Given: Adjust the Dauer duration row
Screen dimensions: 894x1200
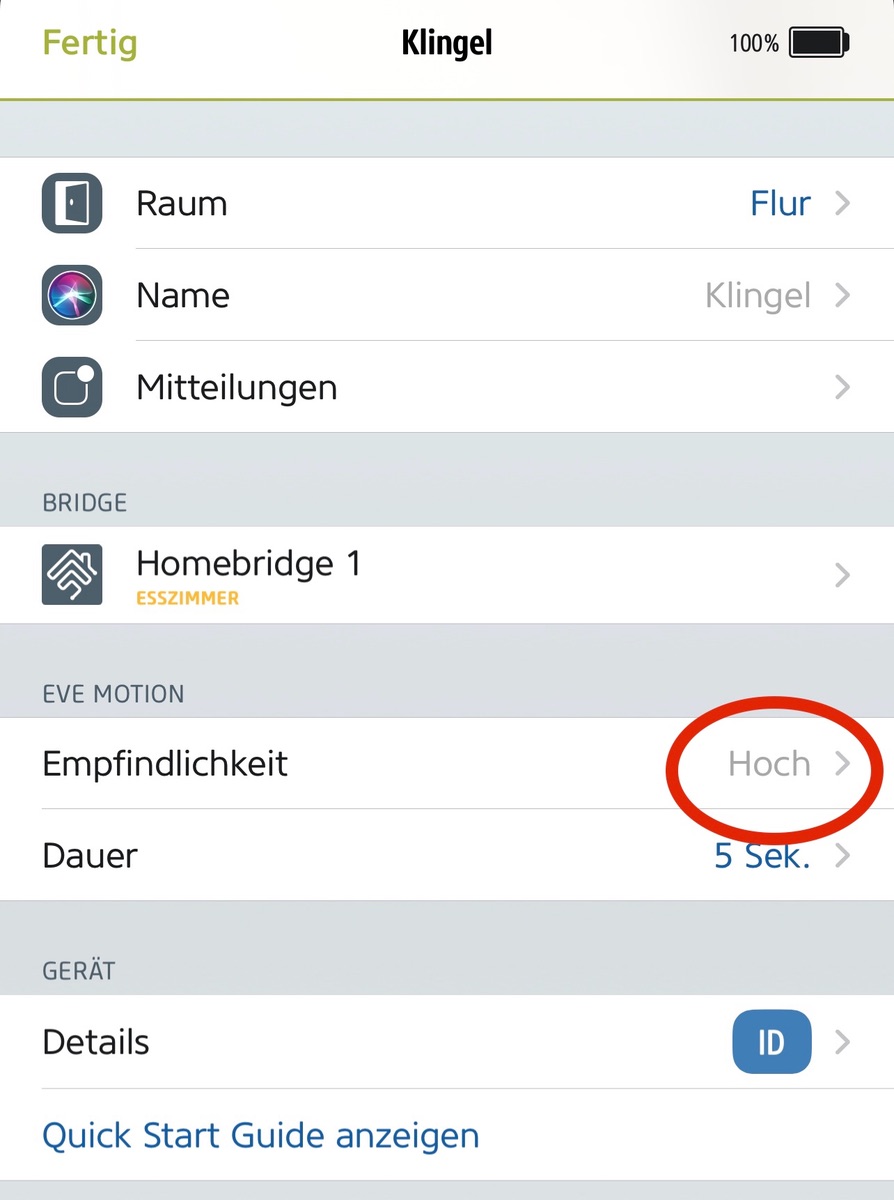Looking at the screenshot, I should coord(446,856).
